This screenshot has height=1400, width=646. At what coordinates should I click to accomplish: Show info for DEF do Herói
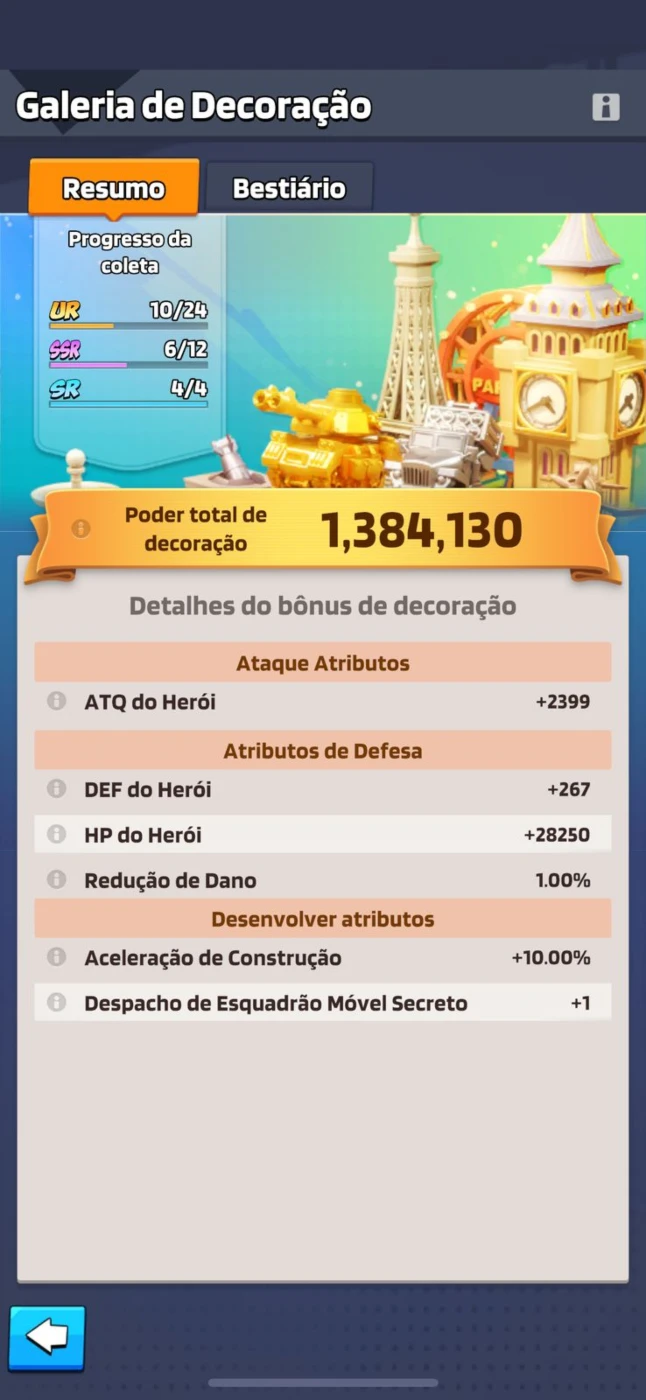pyautogui.click(x=57, y=789)
